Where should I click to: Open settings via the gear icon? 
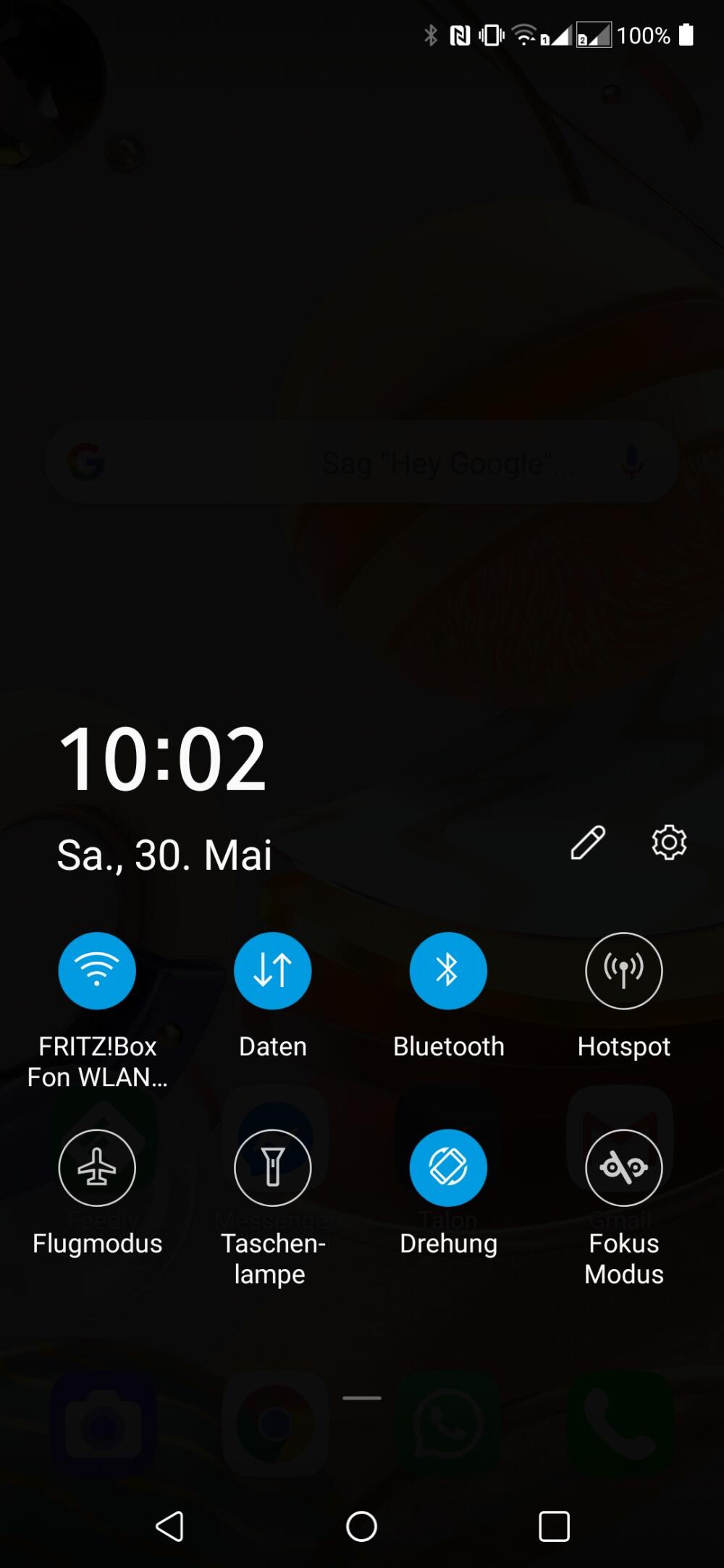click(x=669, y=842)
